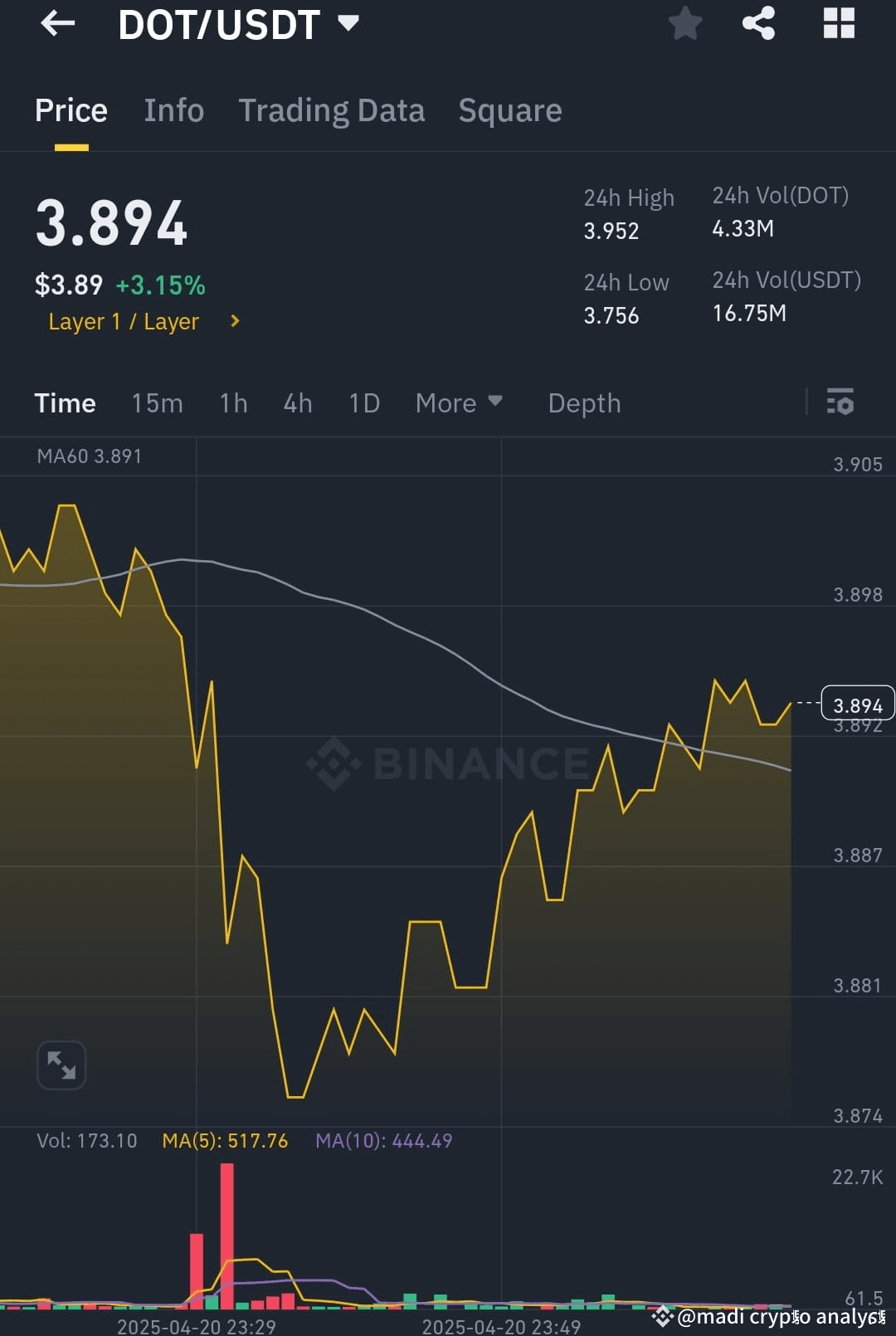Tap the share icon to share DOT/USDT
Image resolution: width=896 pixels, height=1336 pixels.
coord(757,23)
